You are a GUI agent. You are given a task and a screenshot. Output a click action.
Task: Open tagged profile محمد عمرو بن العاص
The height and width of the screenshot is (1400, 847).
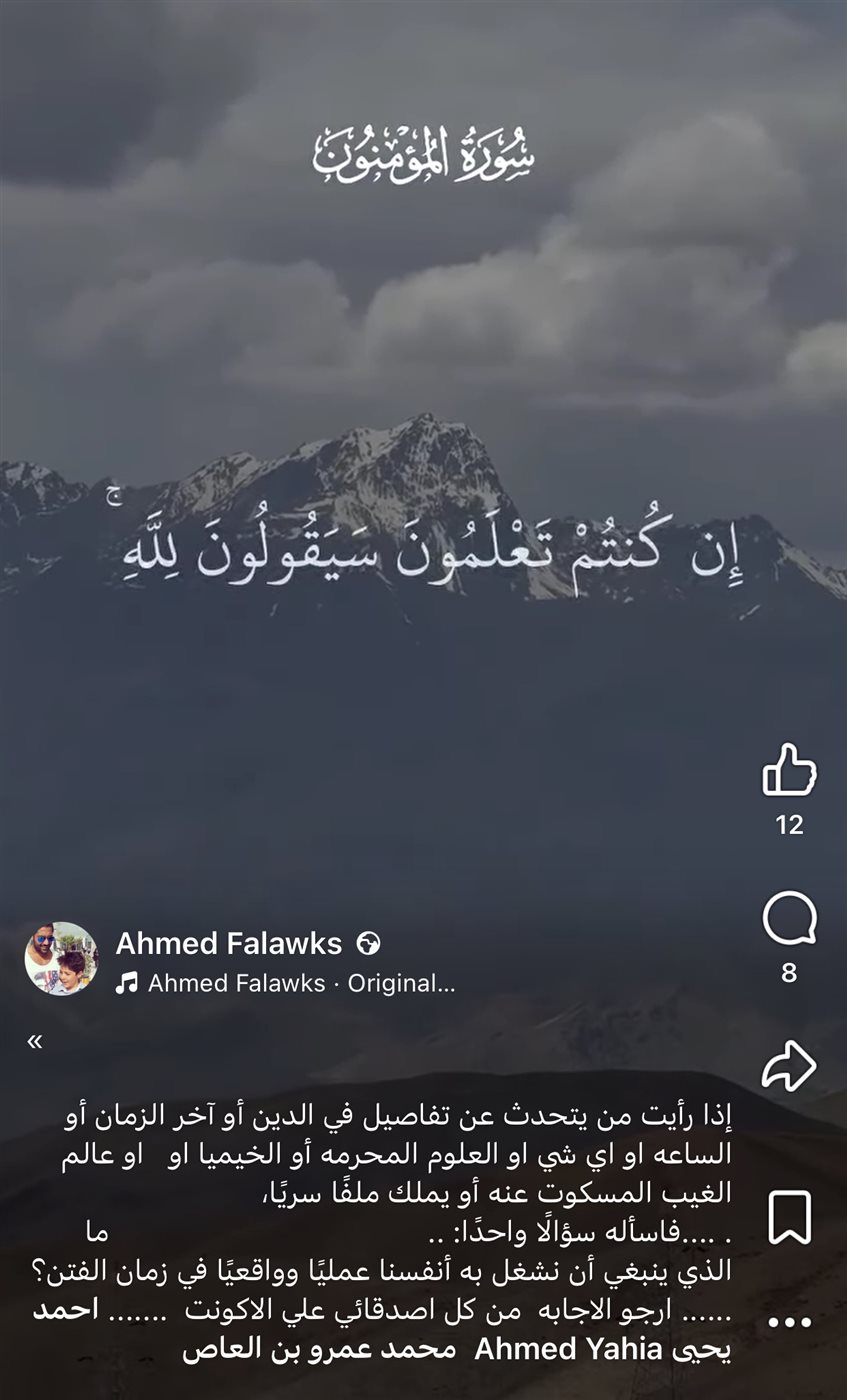click(319, 1349)
